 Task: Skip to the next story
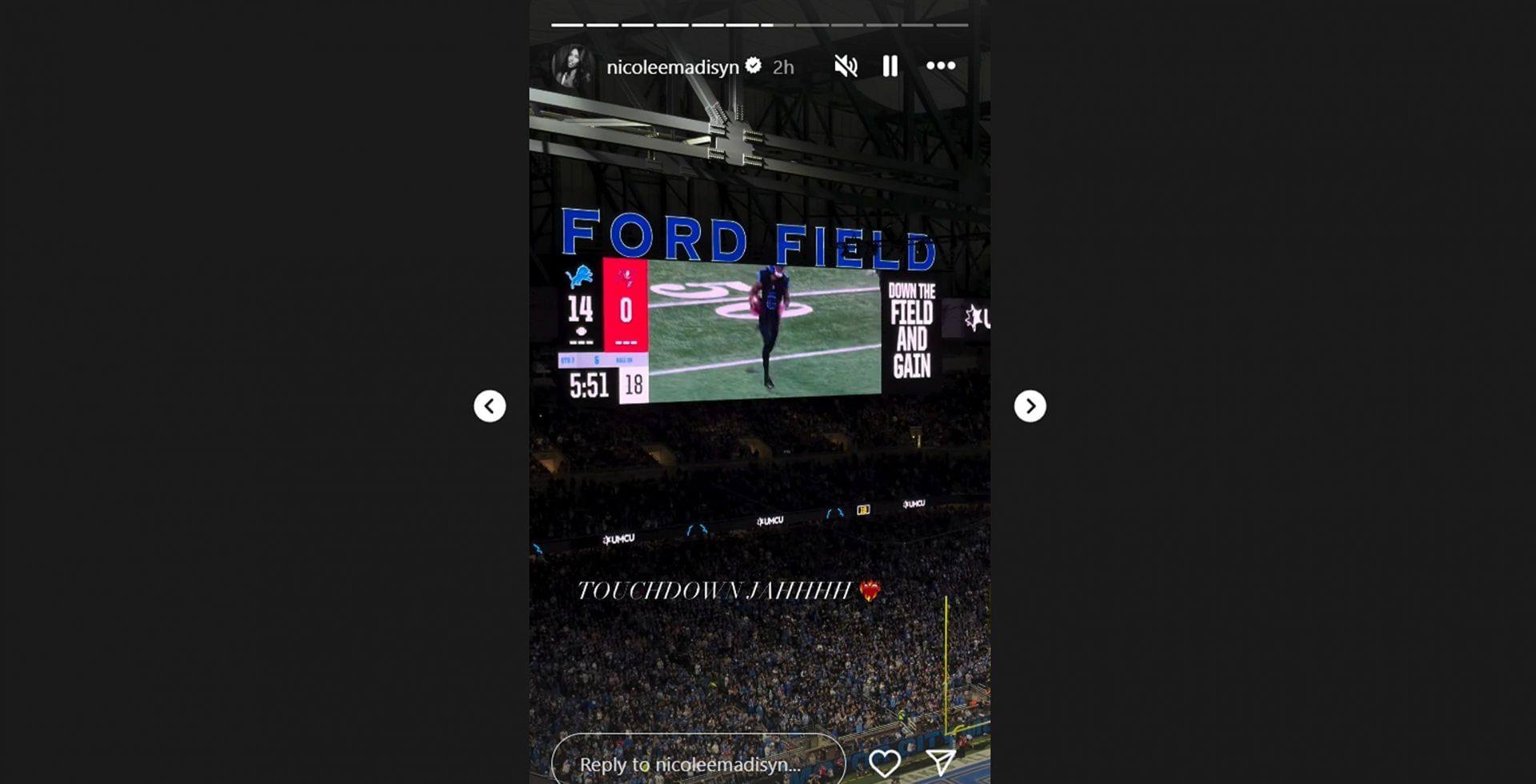point(1030,406)
